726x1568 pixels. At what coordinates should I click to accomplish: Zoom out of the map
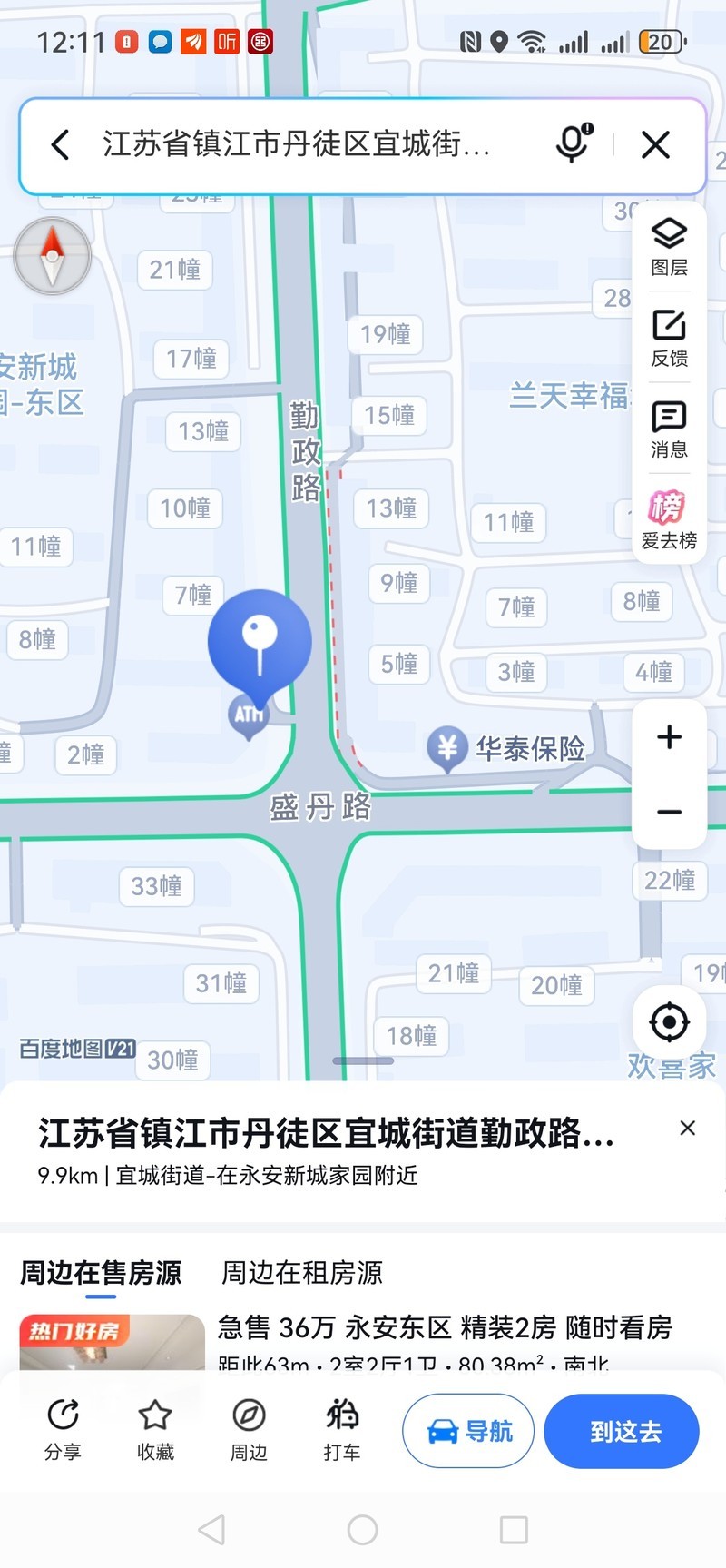pyautogui.click(x=669, y=812)
